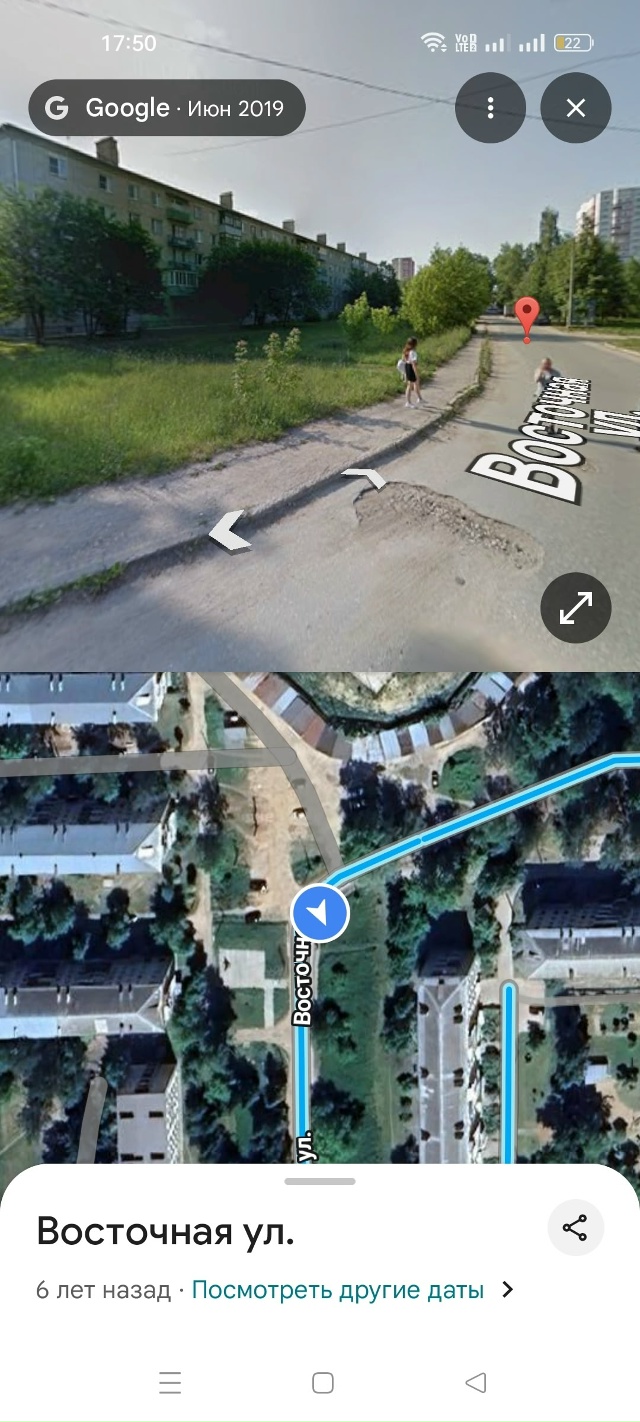Viewport: 640px width, 1422px height.
Task: Tap the system back button
Action: click(476, 1383)
